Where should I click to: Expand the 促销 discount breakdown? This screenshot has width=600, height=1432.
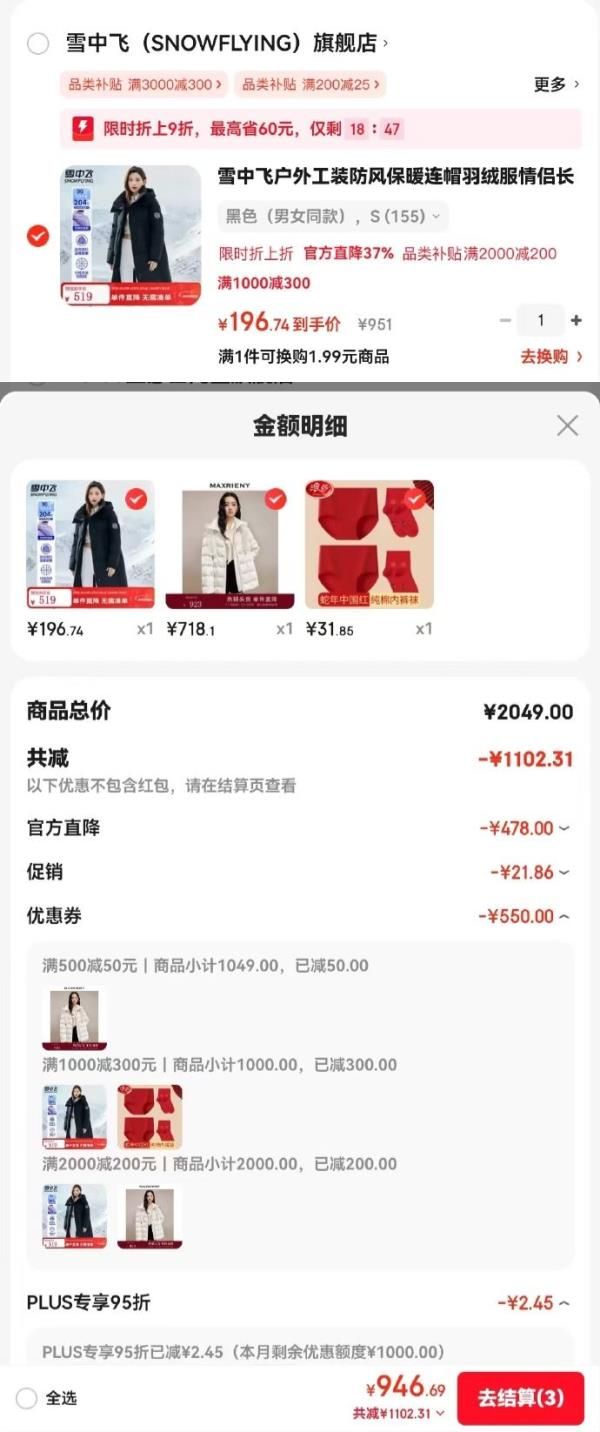(x=530, y=872)
